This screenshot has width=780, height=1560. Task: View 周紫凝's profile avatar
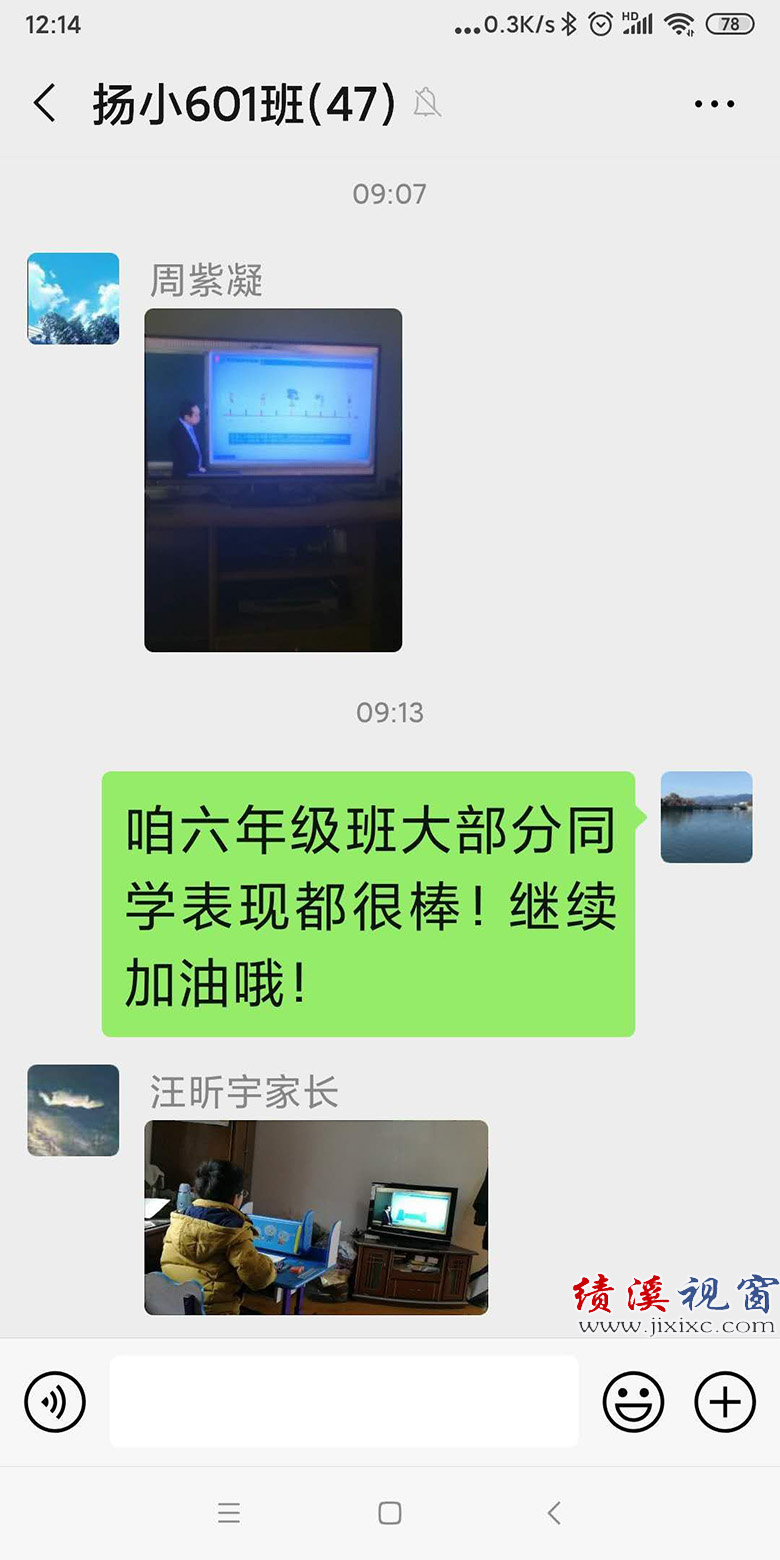tap(73, 299)
